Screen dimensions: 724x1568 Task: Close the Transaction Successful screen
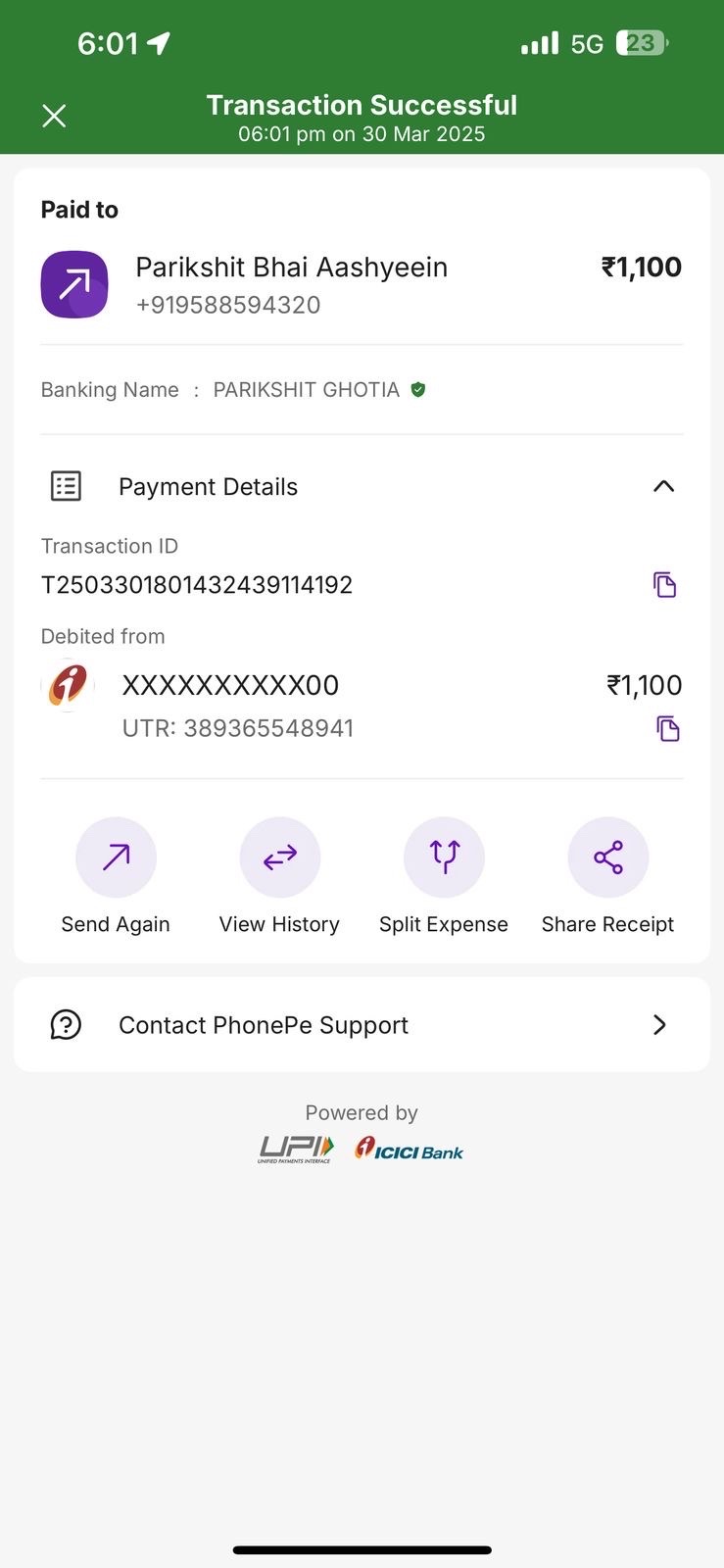pyautogui.click(x=55, y=117)
